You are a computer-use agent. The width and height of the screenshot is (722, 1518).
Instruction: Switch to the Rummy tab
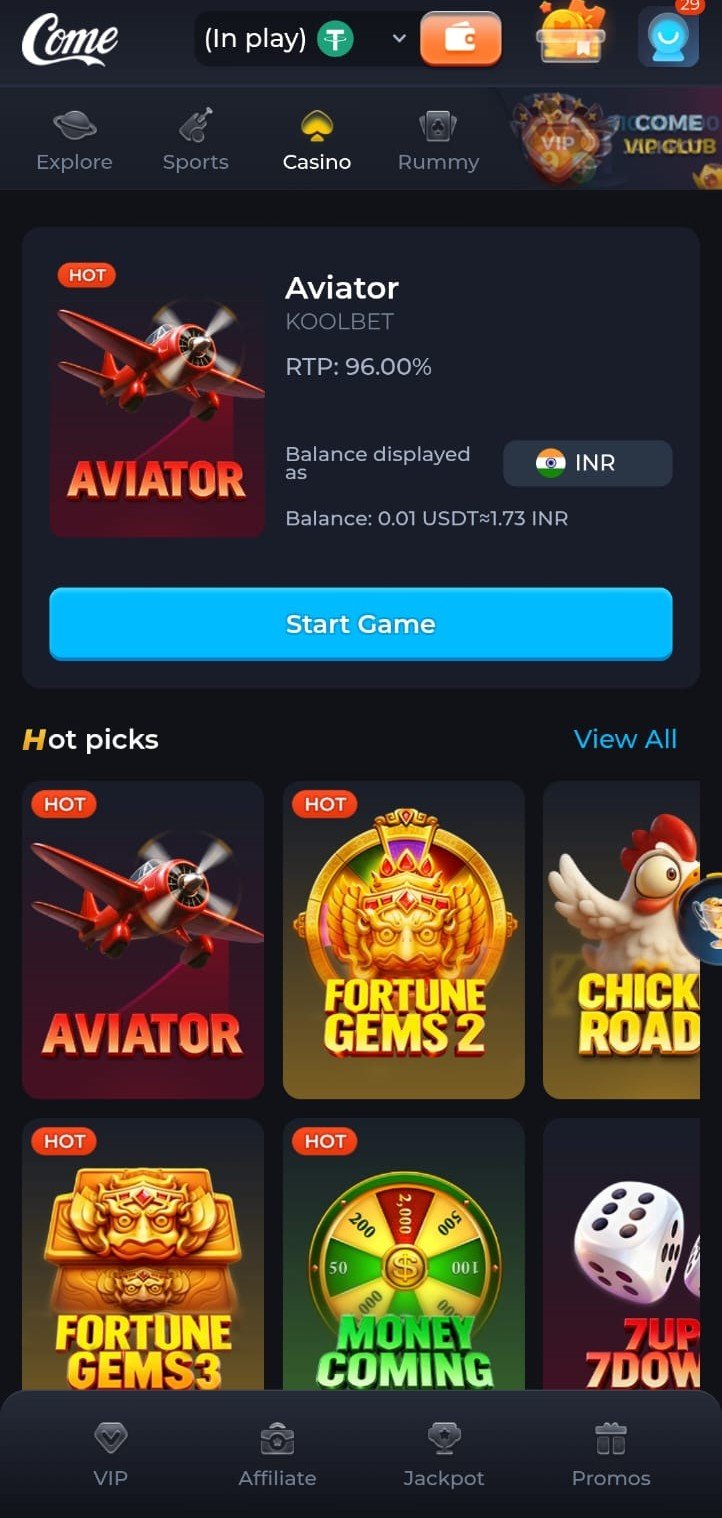click(x=438, y=140)
